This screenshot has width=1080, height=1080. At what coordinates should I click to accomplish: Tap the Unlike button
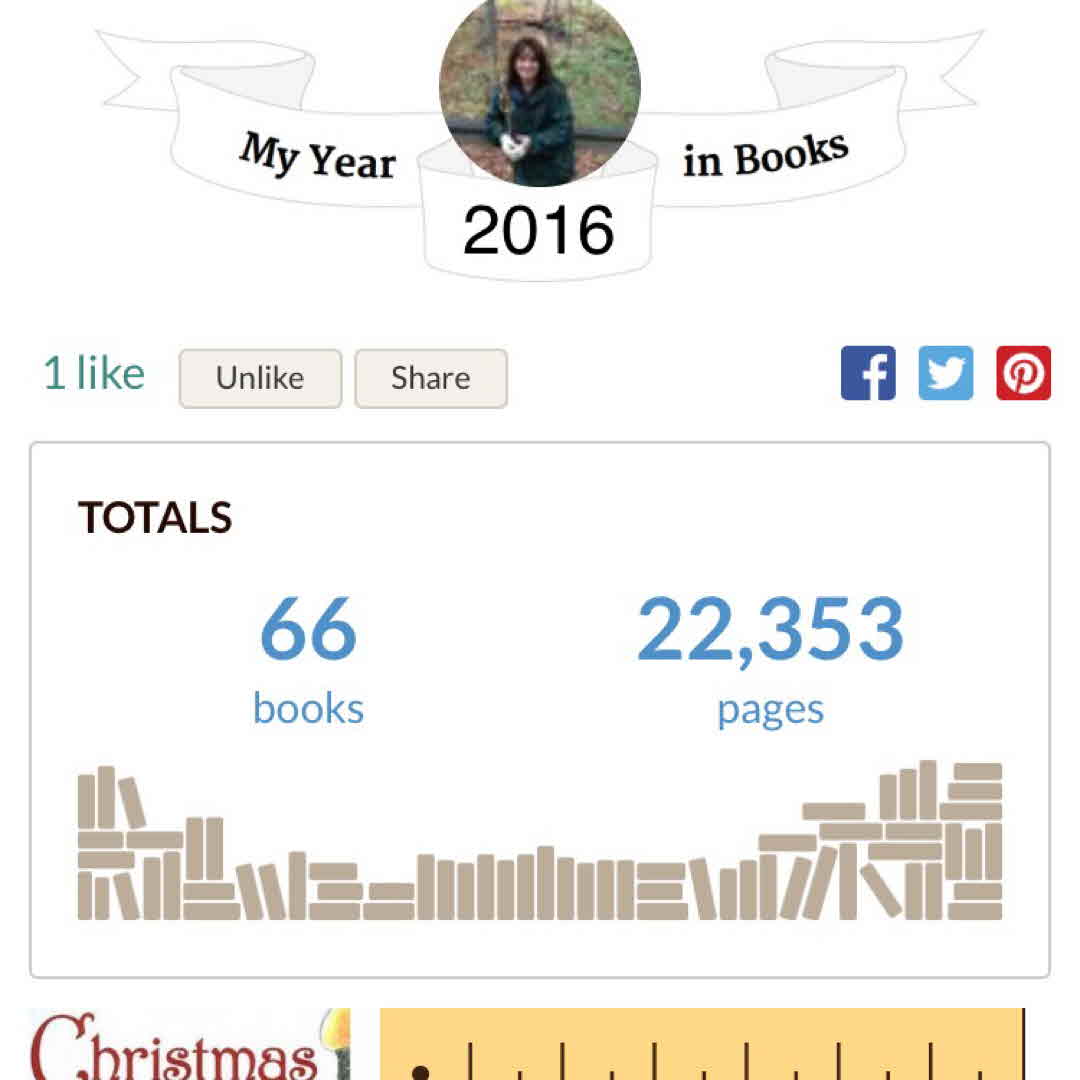[260, 378]
